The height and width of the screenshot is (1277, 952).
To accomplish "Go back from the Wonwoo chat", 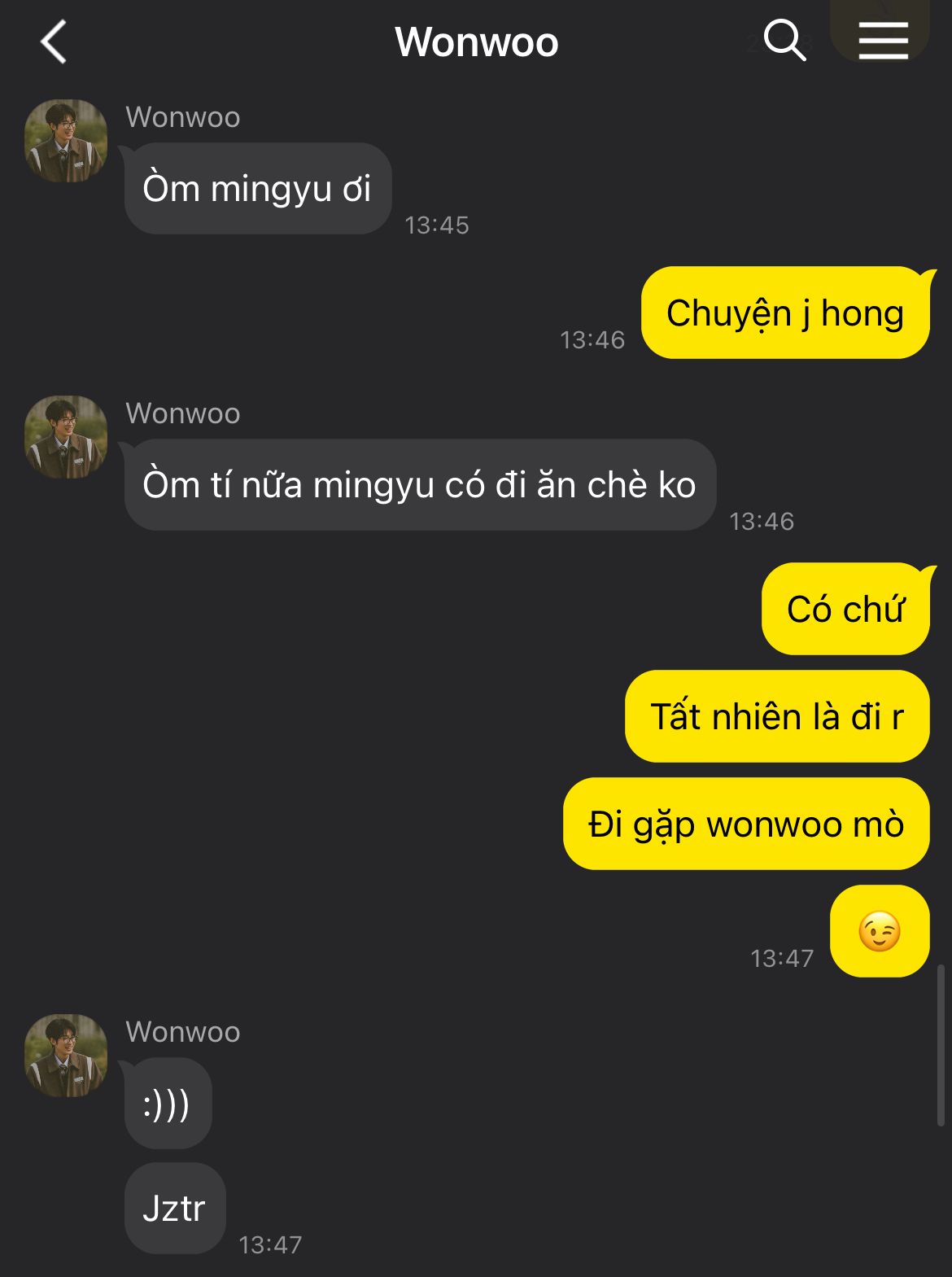I will (x=54, y=42).
